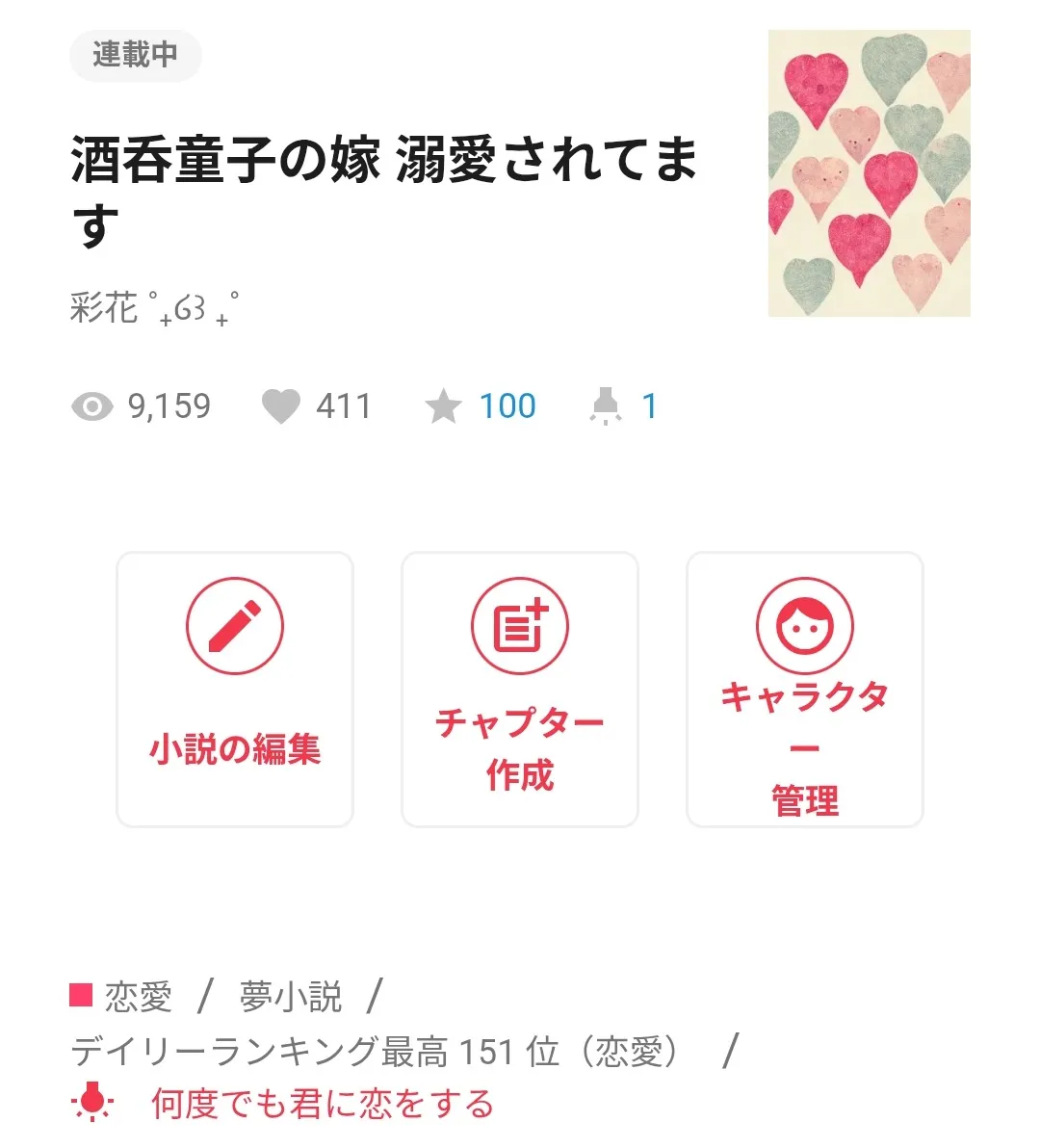Open キャラクター管理 character management
Viewport: 1040px width, 1148px height.
click(x=805, y=690)
